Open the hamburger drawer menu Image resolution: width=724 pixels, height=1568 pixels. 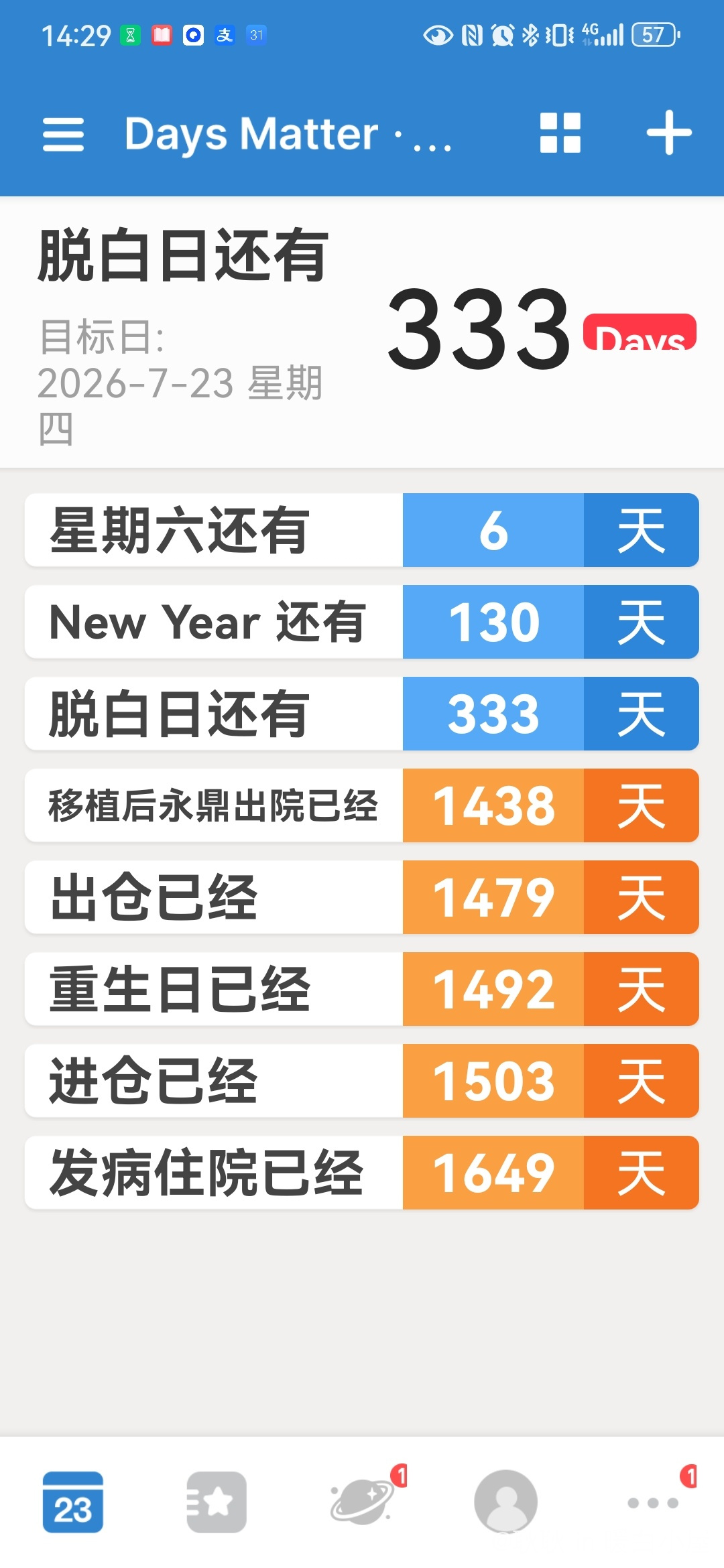pos(63,134)
